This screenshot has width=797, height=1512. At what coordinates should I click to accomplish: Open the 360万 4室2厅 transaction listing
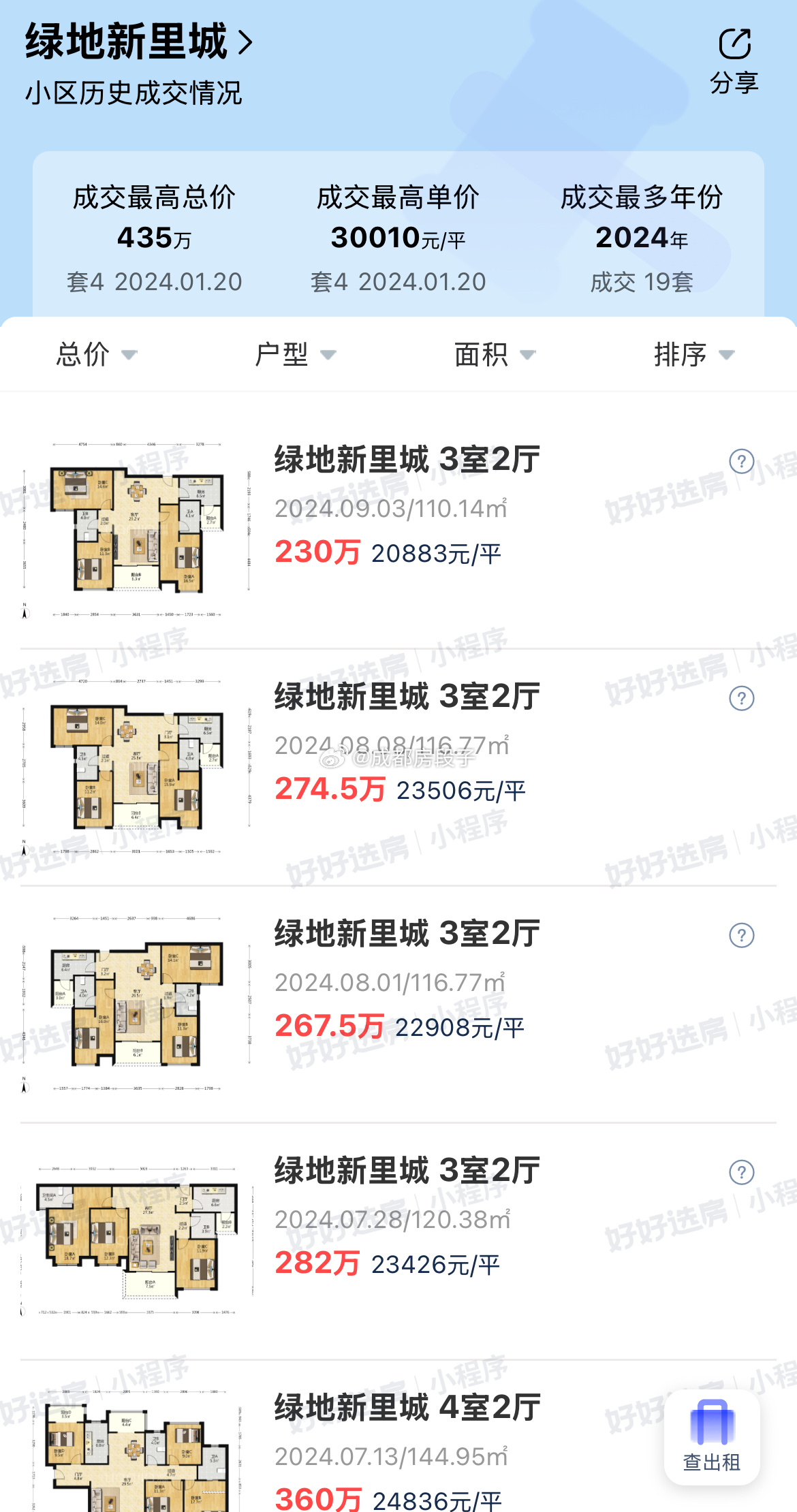pyautogui.click(x=407, y=1451)
